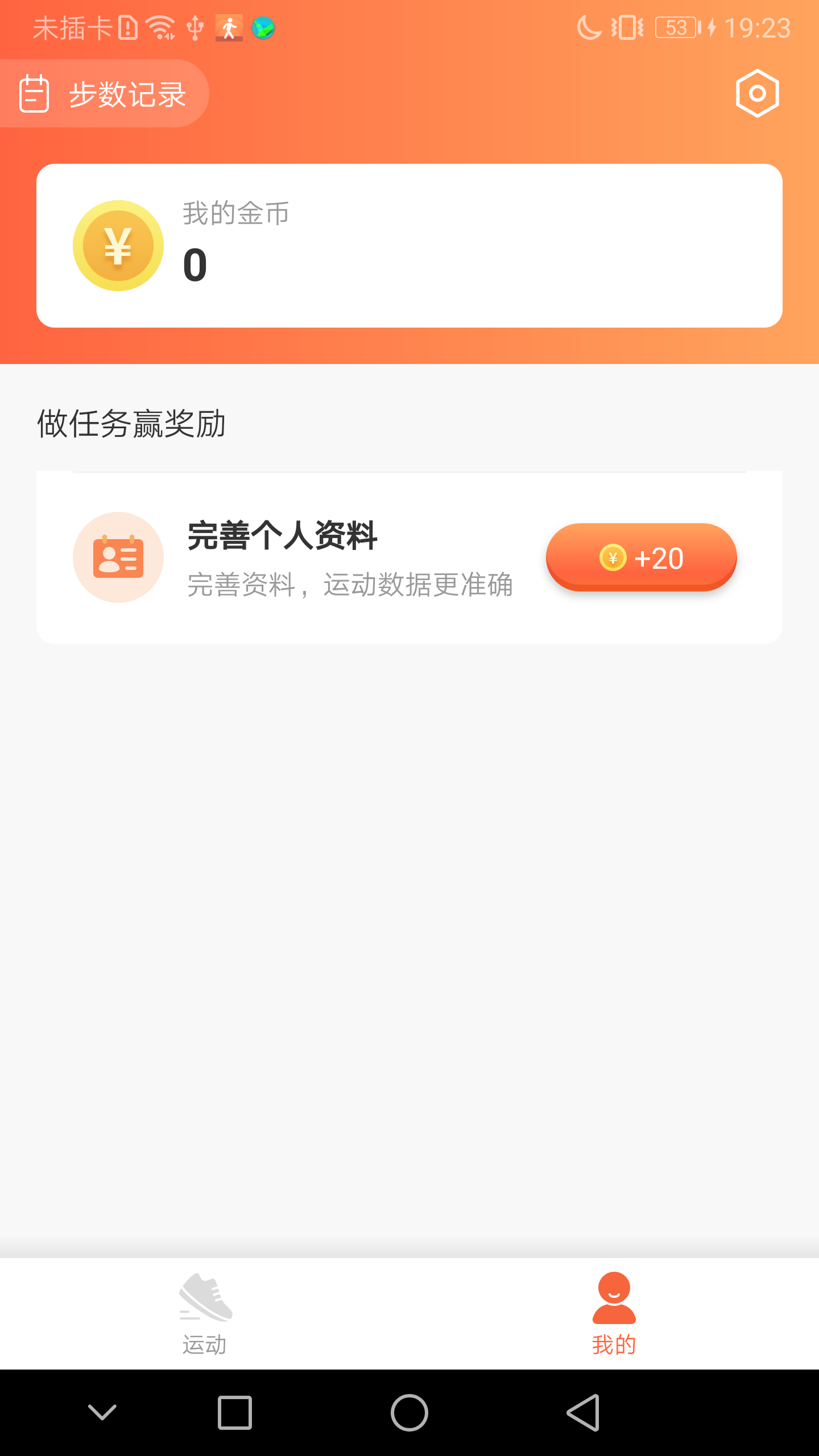Select the ID card icon on the task
Screen dimensions: 819x1456
pos(118,557)
